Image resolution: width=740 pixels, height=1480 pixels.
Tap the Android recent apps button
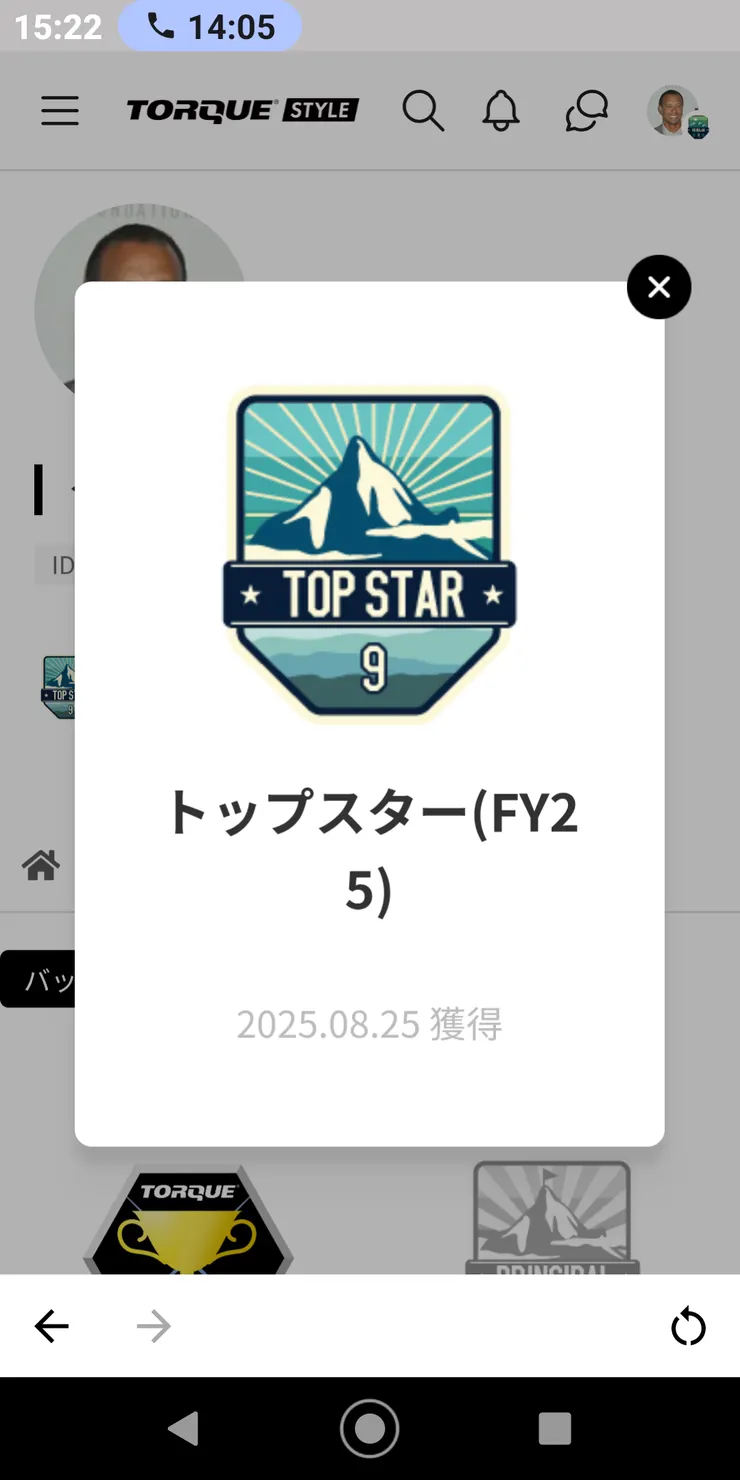554,1427
